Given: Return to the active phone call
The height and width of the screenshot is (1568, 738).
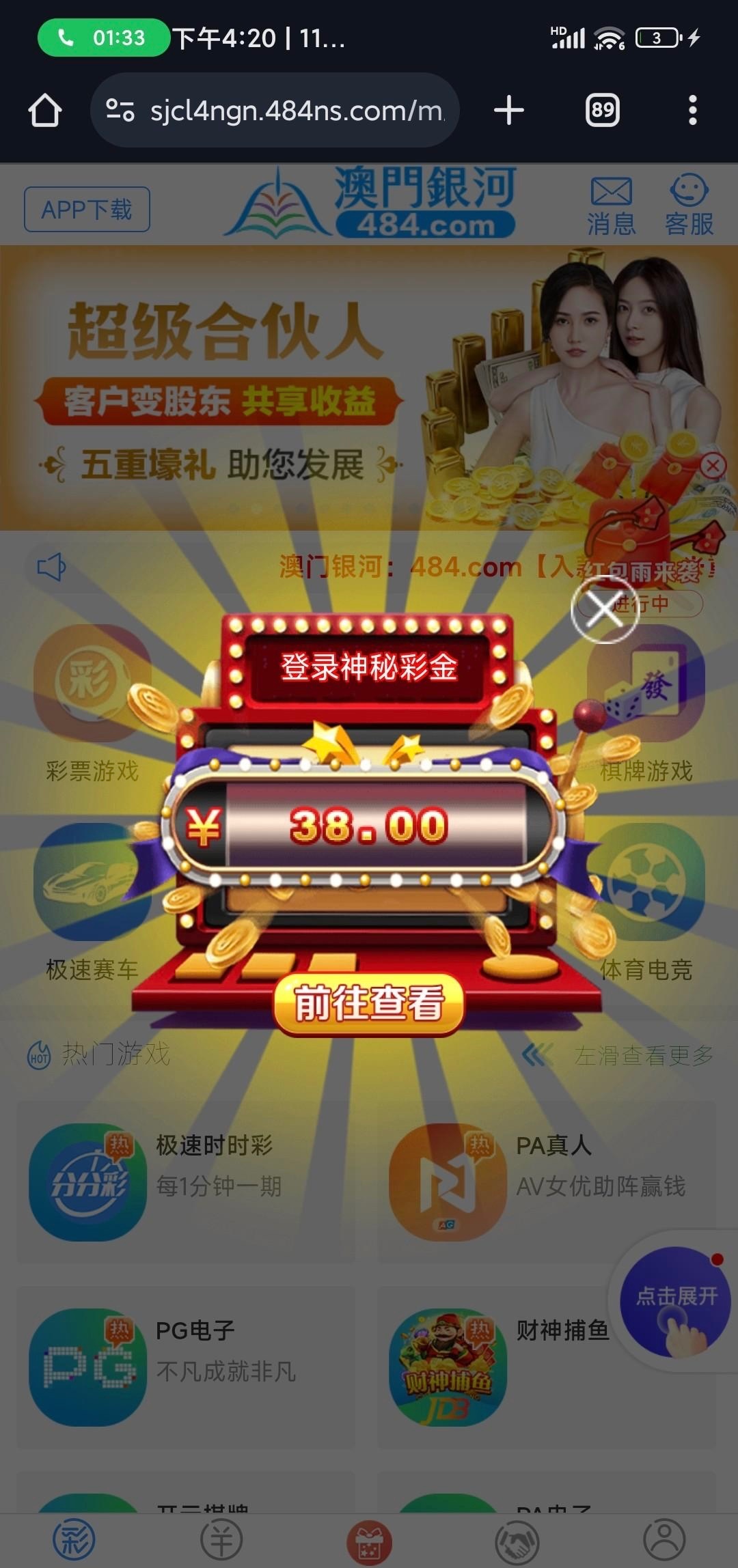Looking at the screenshot, I should tap(102, 38).
